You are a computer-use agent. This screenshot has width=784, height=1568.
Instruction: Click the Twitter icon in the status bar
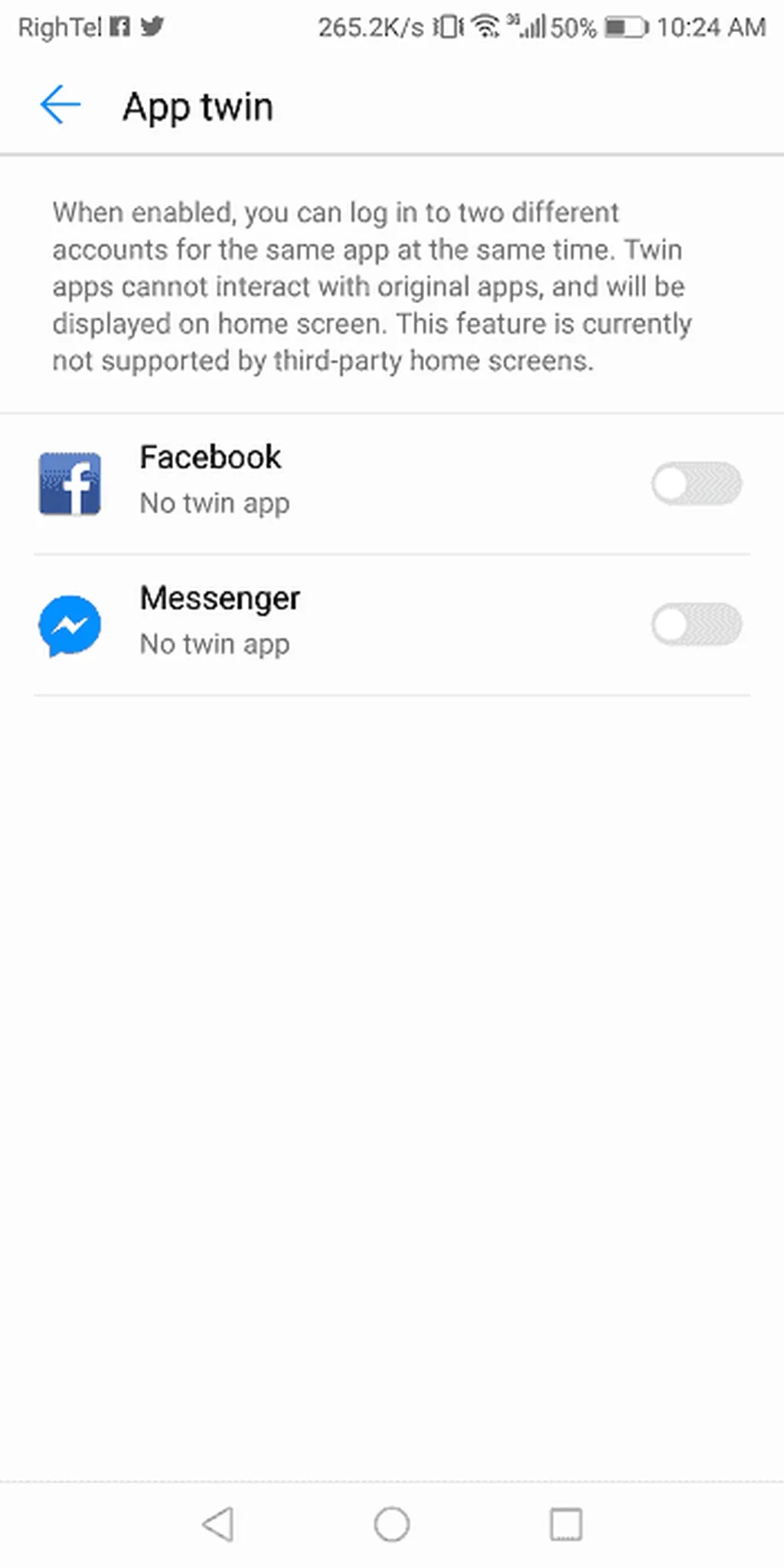point(152,26)
